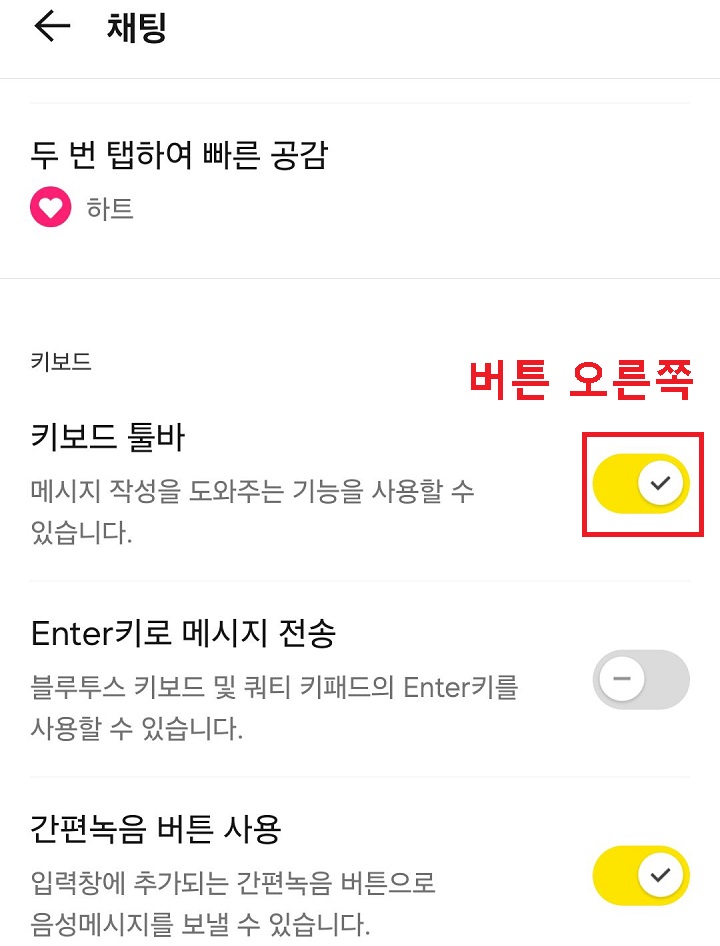Click the 채팅 screen title
720x946 pixels.
[135, 28]
